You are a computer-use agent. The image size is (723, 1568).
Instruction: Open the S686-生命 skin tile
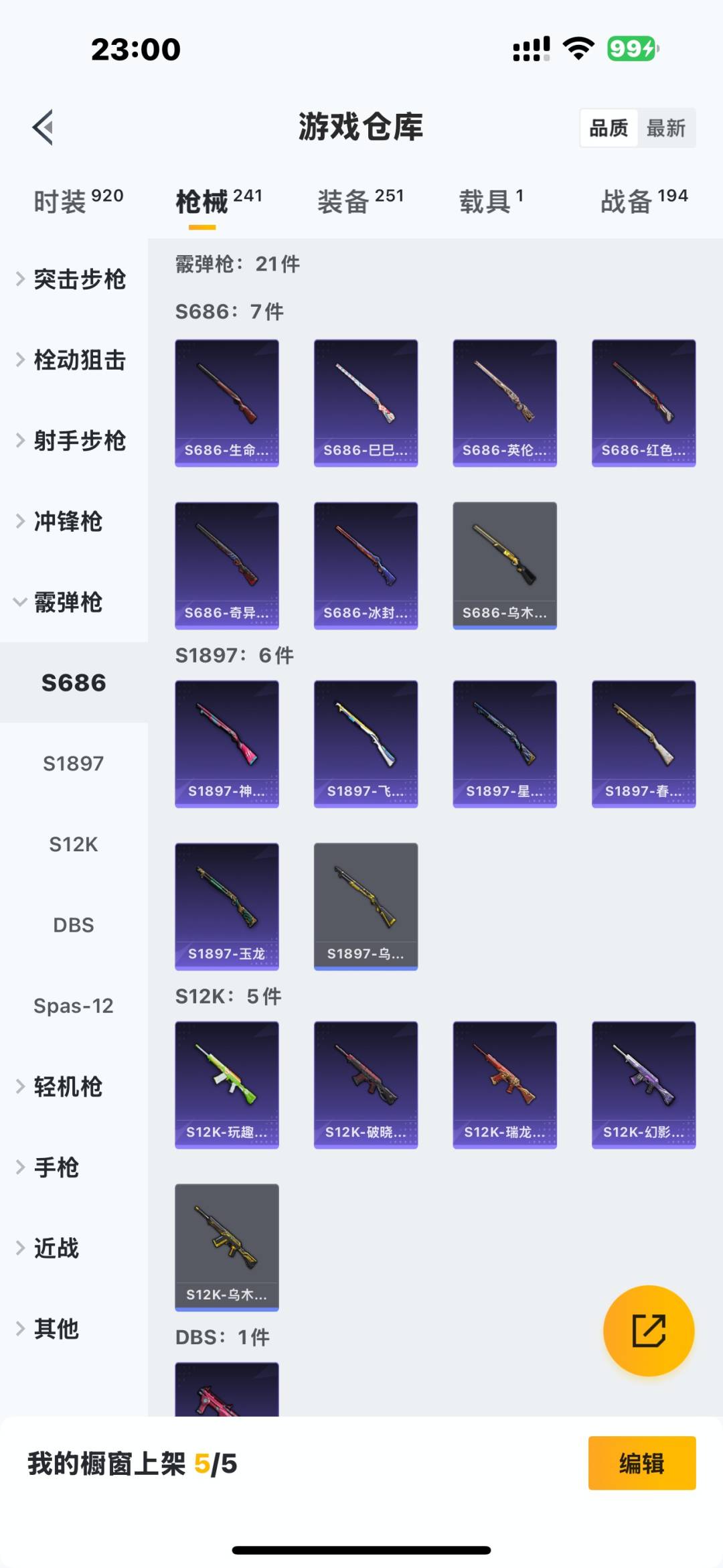click(x=227, y=403)
